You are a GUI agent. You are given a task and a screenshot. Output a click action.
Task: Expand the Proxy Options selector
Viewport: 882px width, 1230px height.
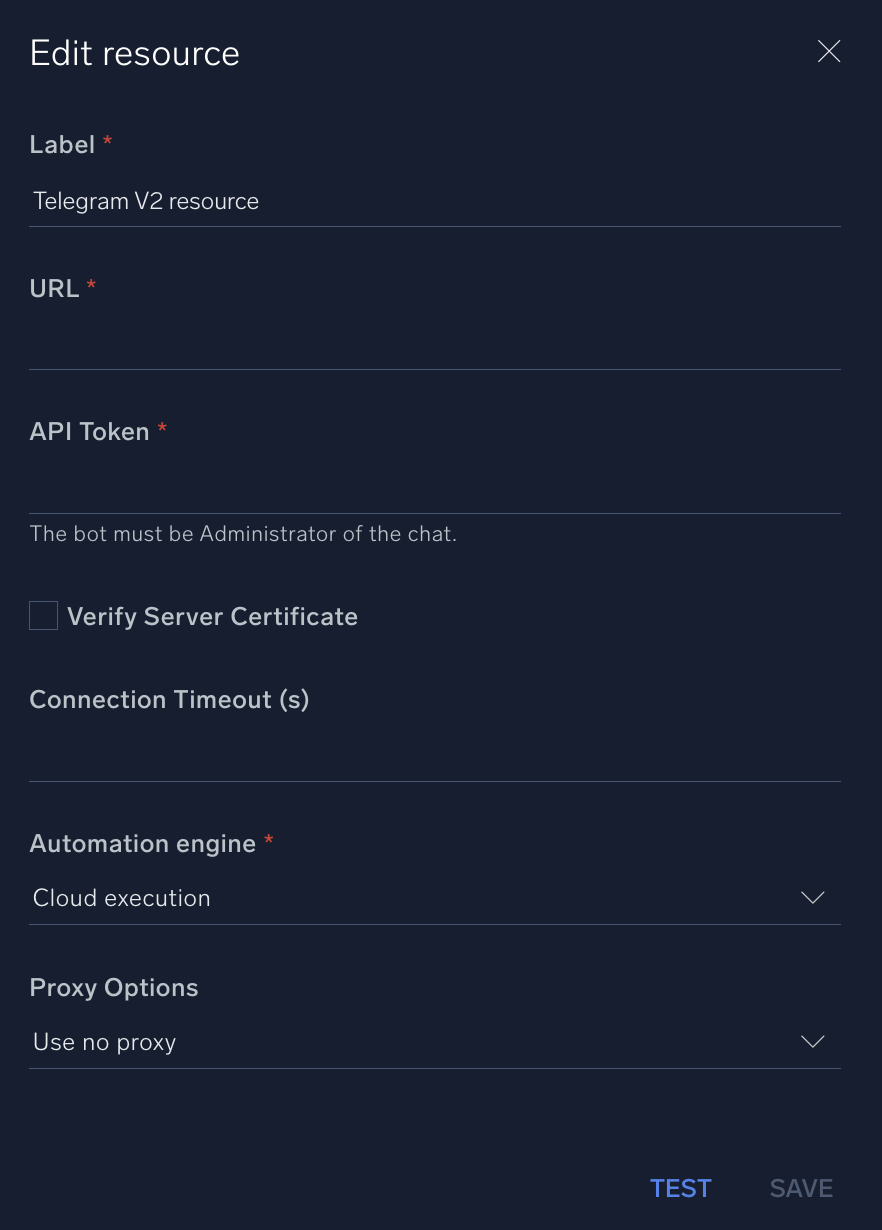coord(435,1041)
